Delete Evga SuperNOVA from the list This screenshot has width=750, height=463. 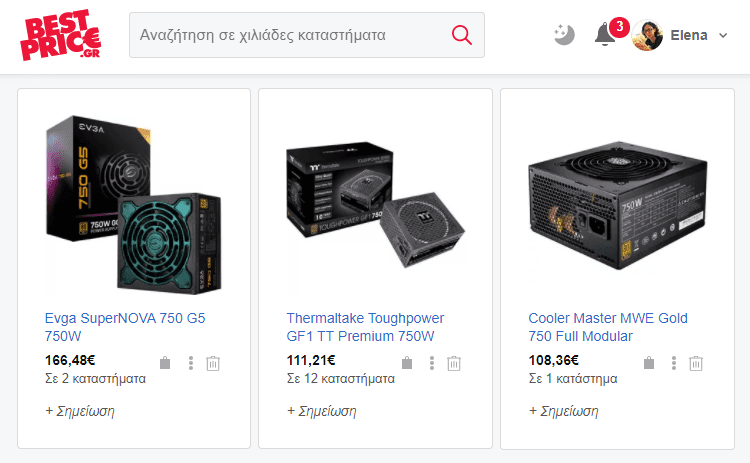[213, 363]
